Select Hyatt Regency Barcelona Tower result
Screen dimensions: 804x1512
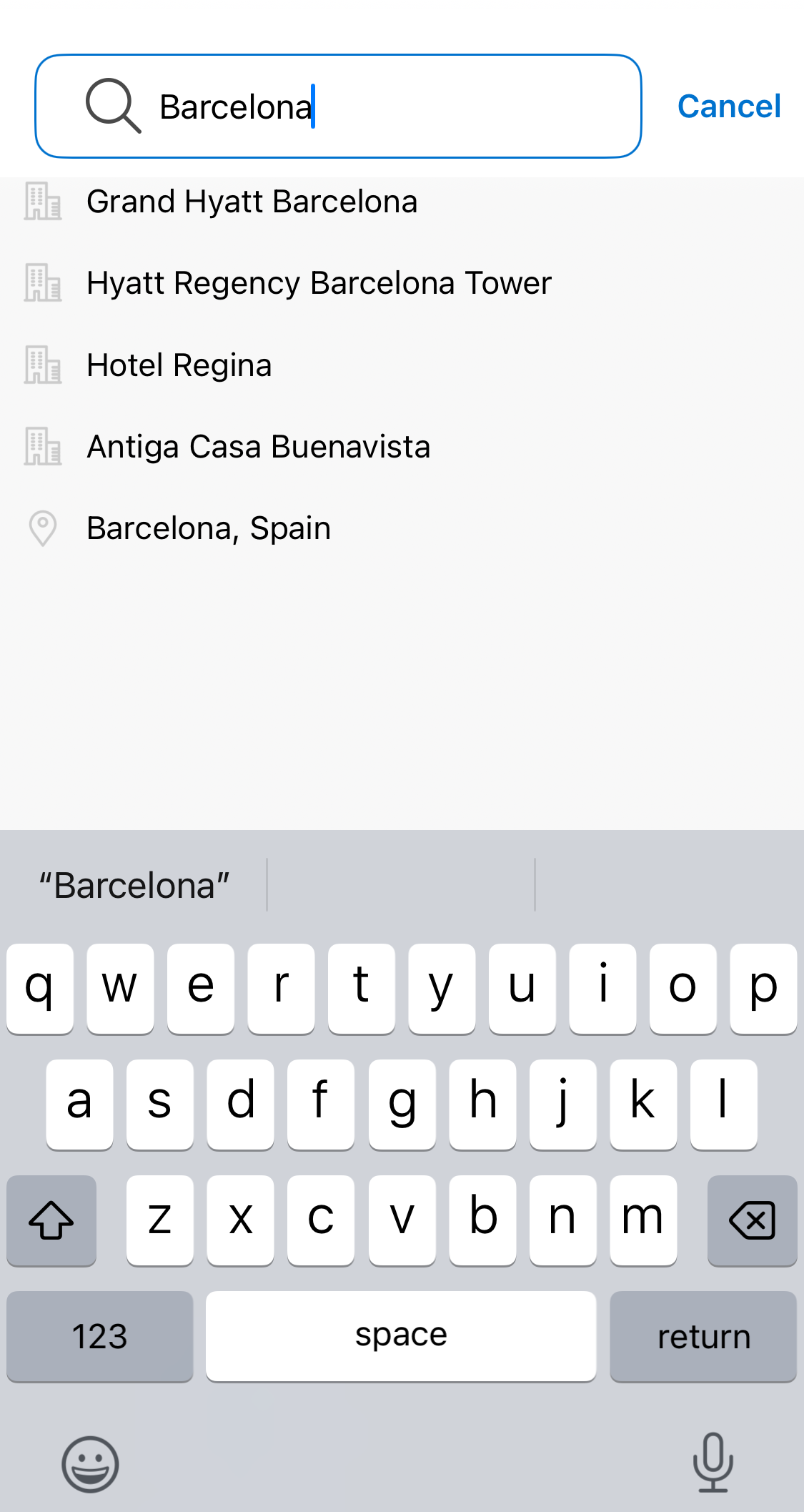319,284
